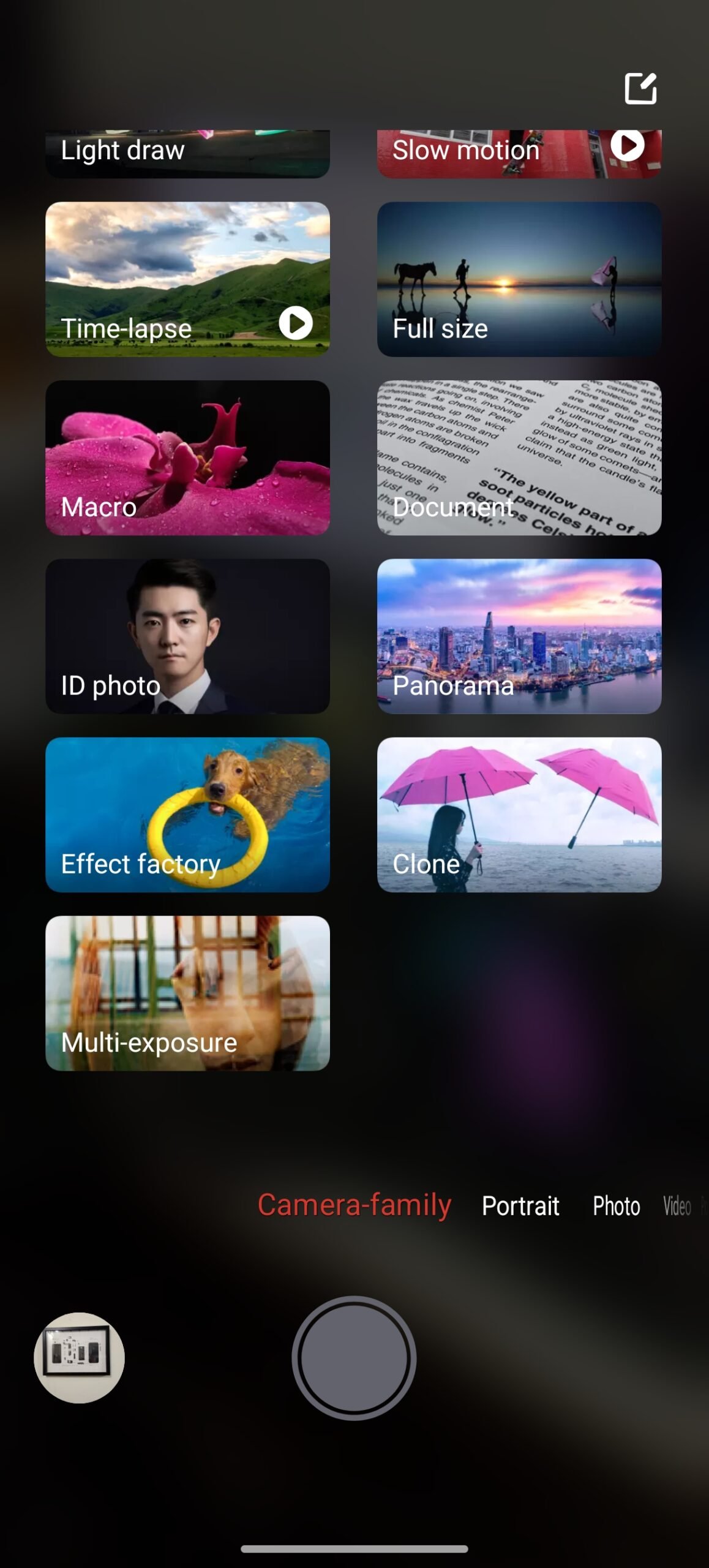Open Light draw mode
The width and height of the screenshot is (709, 1568).
[x=187, y=153]
